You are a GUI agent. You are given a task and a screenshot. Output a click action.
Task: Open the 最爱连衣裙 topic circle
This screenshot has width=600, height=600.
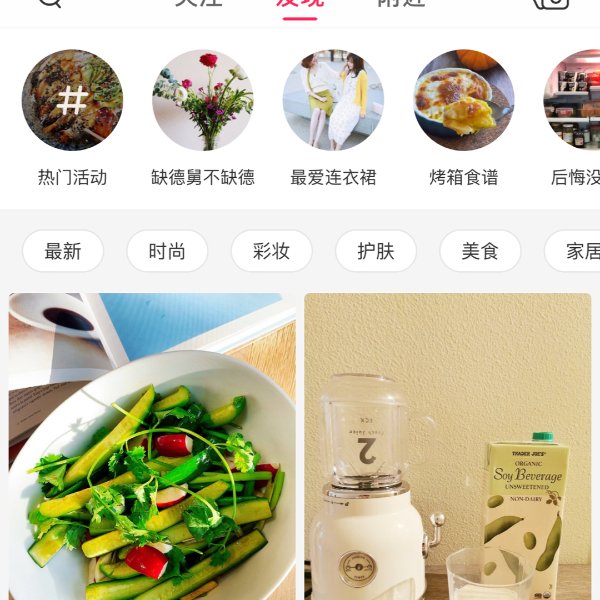tap(333, 100)
